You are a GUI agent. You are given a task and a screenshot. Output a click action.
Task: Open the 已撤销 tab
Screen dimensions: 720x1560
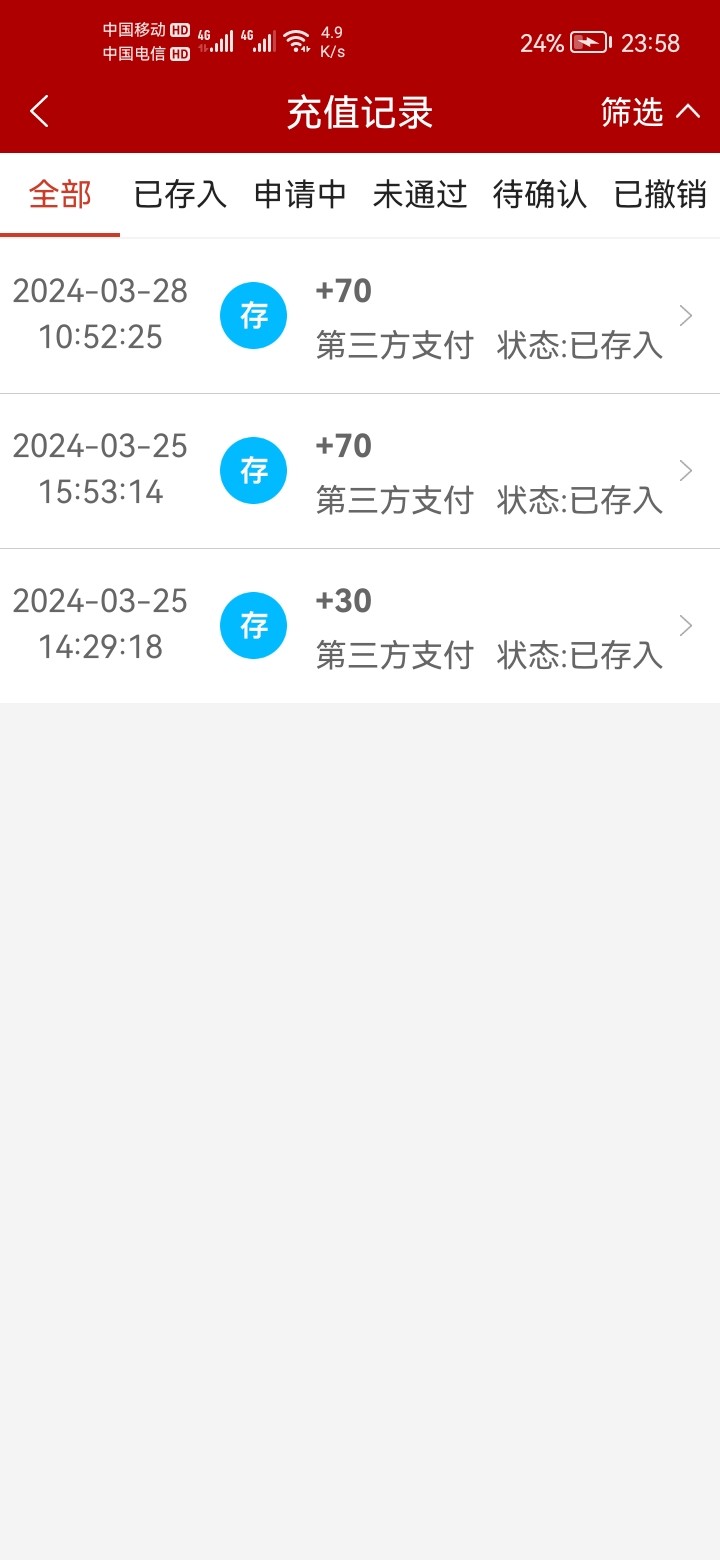(660, 194)
